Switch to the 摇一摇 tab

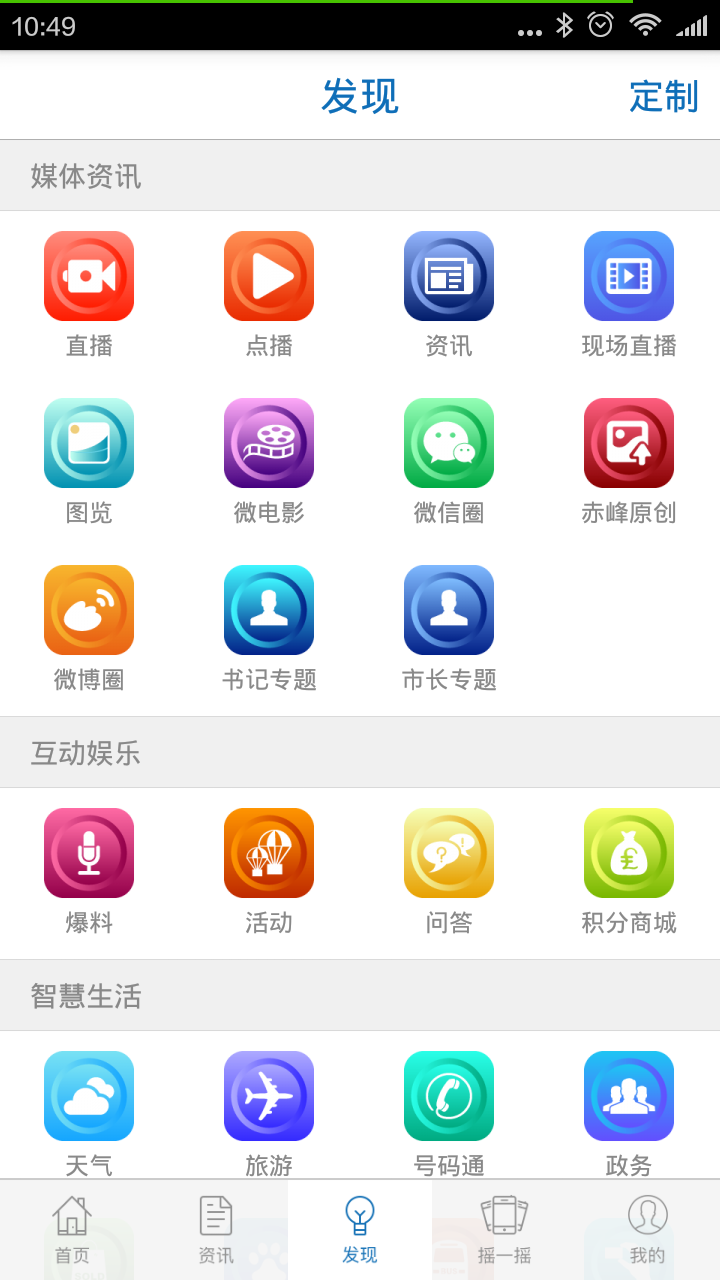(x=504, y=1230)
